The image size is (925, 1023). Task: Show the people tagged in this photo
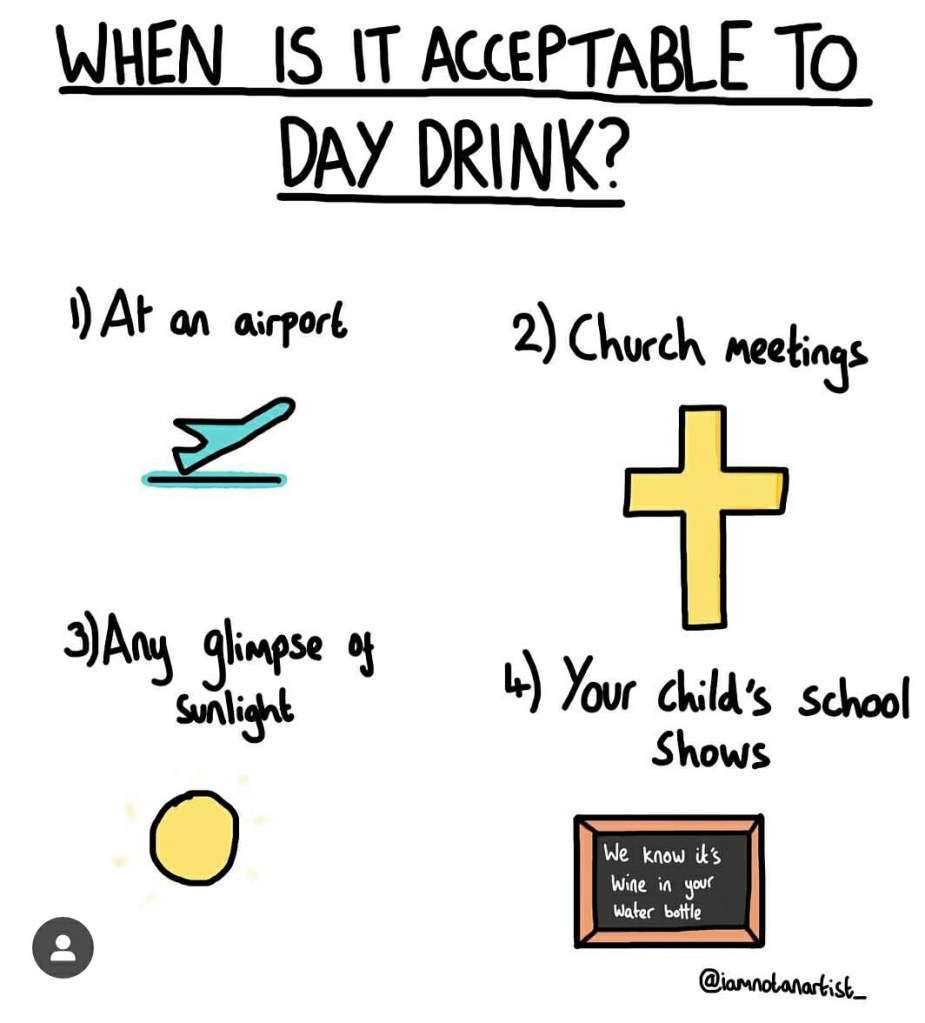click(62, 946)
